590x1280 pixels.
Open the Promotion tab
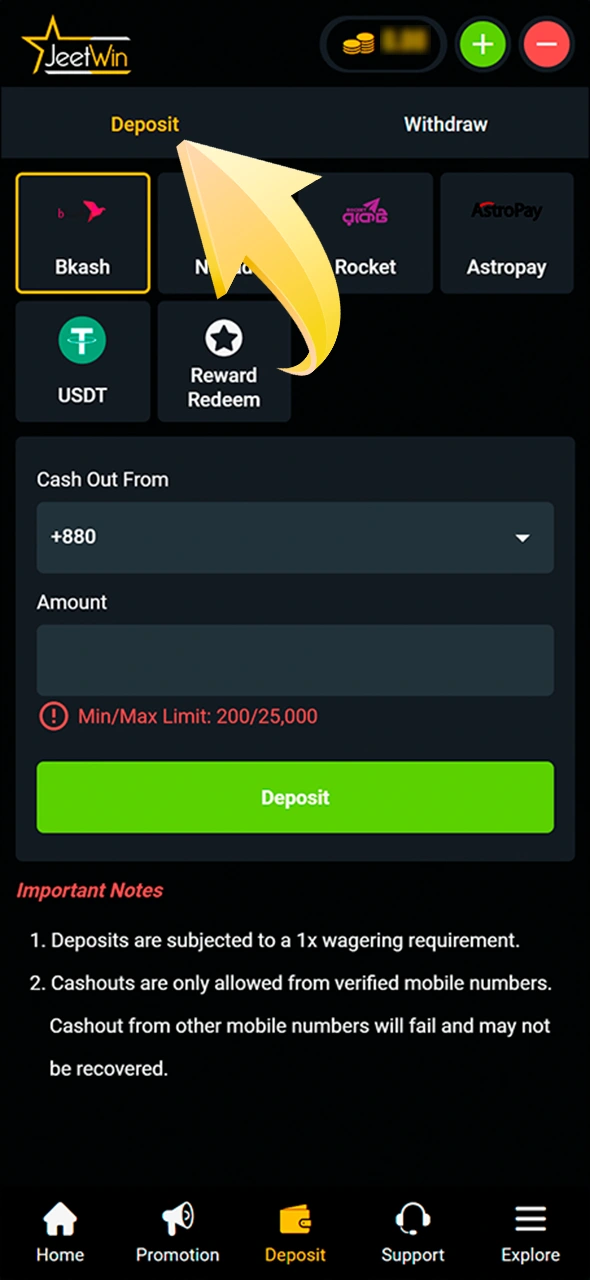pyautogui.click(x=177, y=1233)
